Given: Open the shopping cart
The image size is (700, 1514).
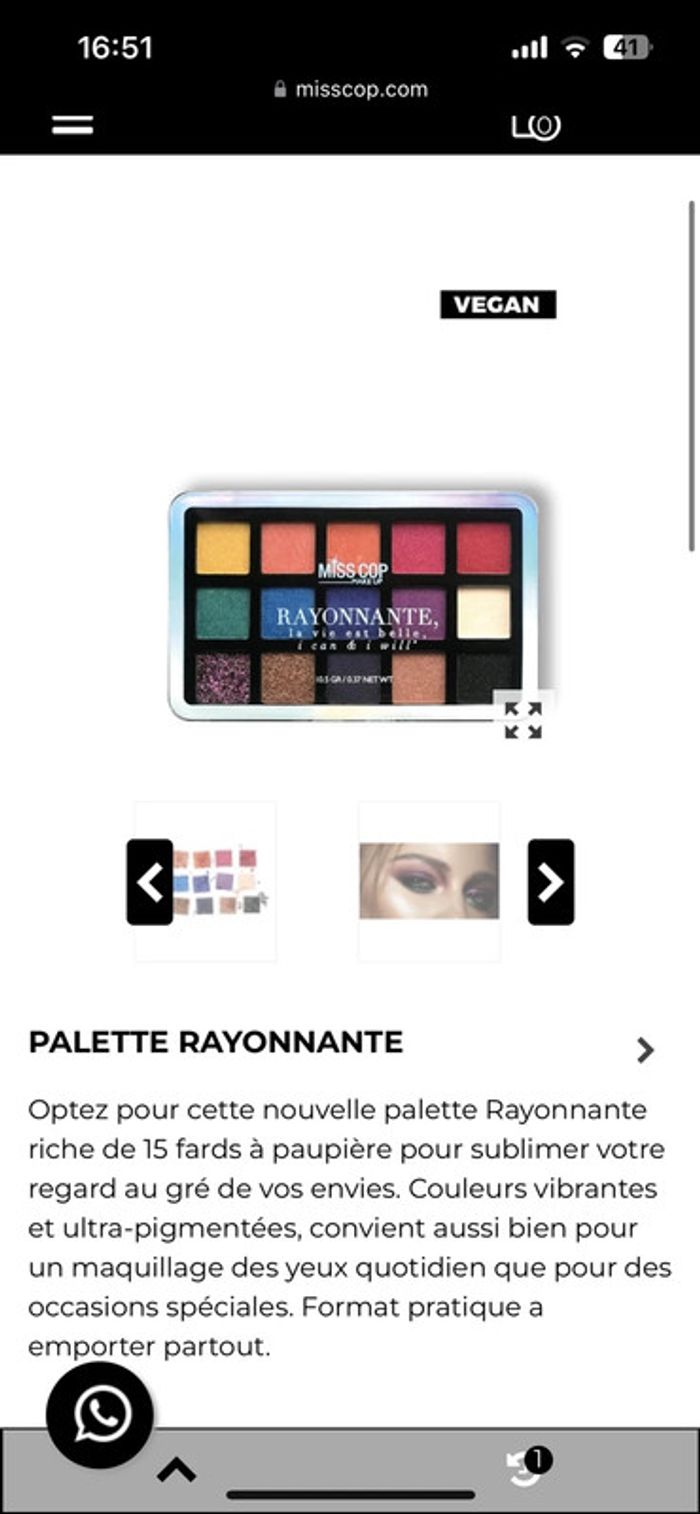Looking at the screenshot, I should [536, 127].
